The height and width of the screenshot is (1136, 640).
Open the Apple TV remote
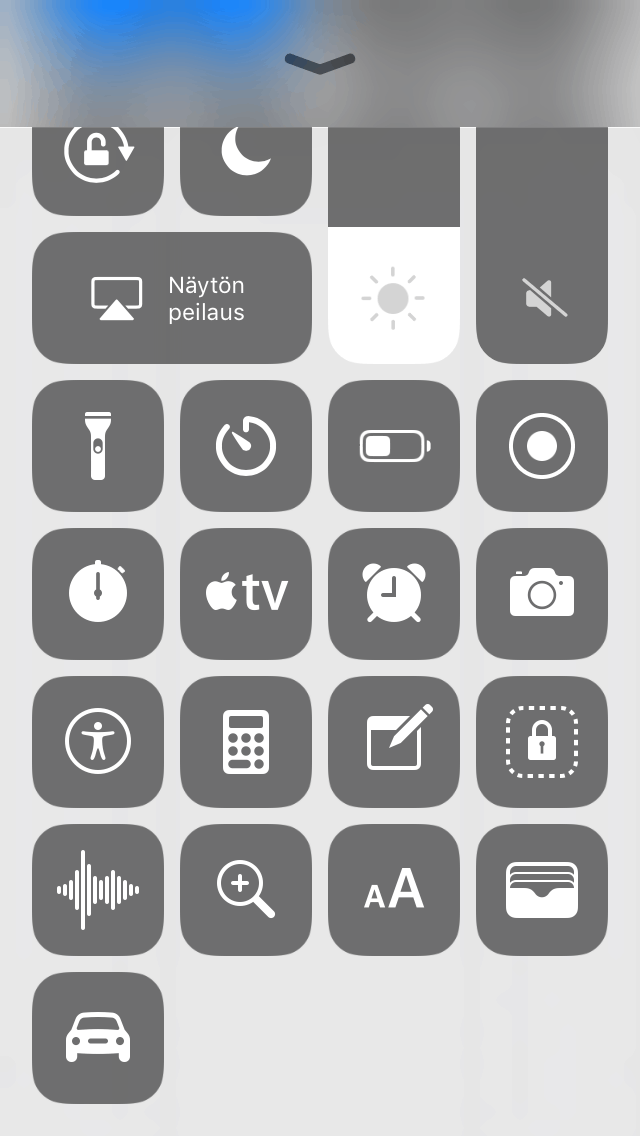click(x=246, y=594)
